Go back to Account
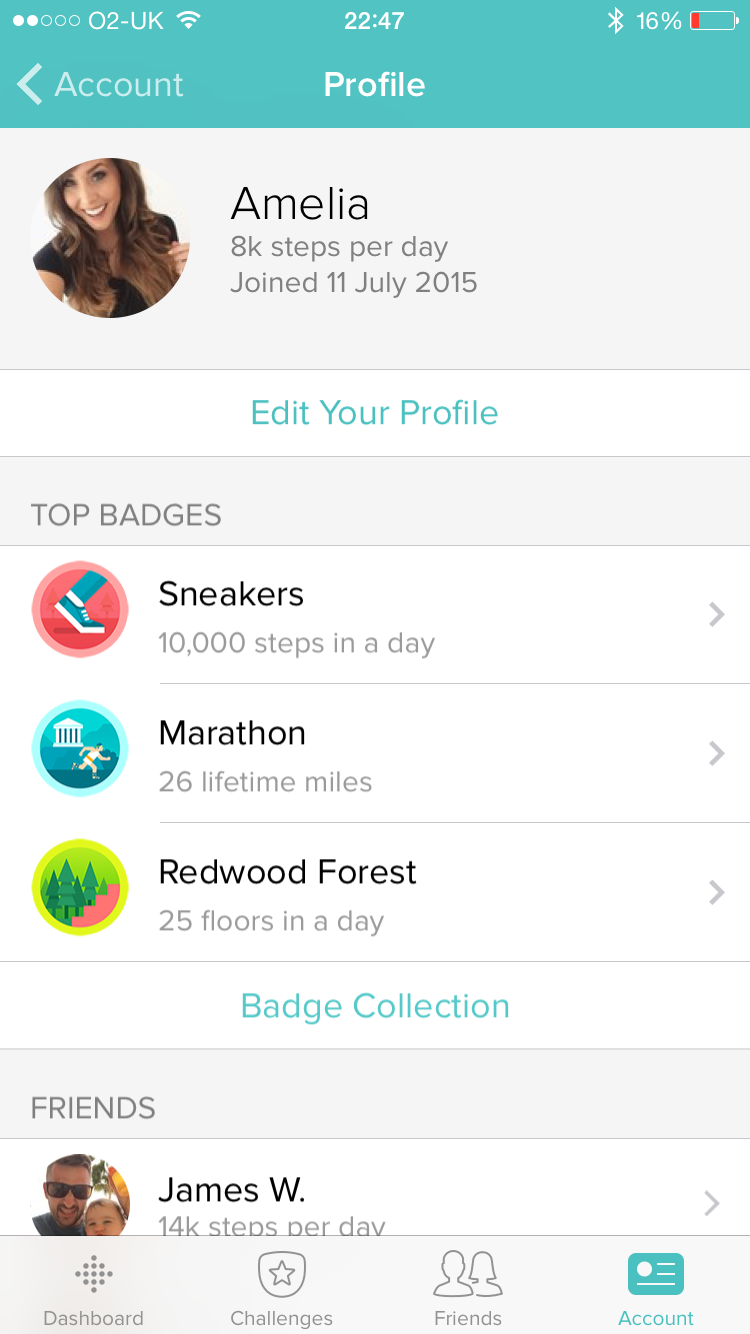The height and width of the screenshot is (1334, 750). [100, 85]
